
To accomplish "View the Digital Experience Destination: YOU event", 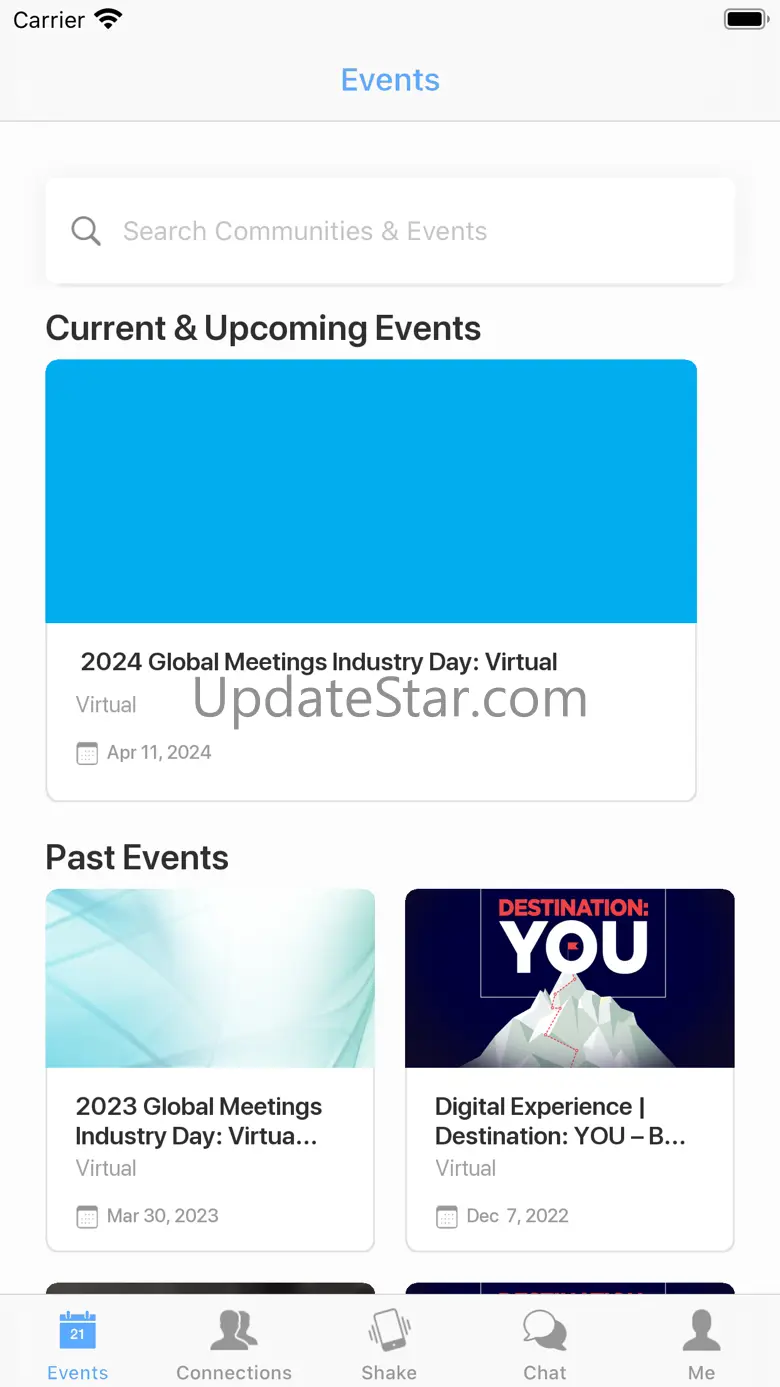I will click(x=570, y=1070).
